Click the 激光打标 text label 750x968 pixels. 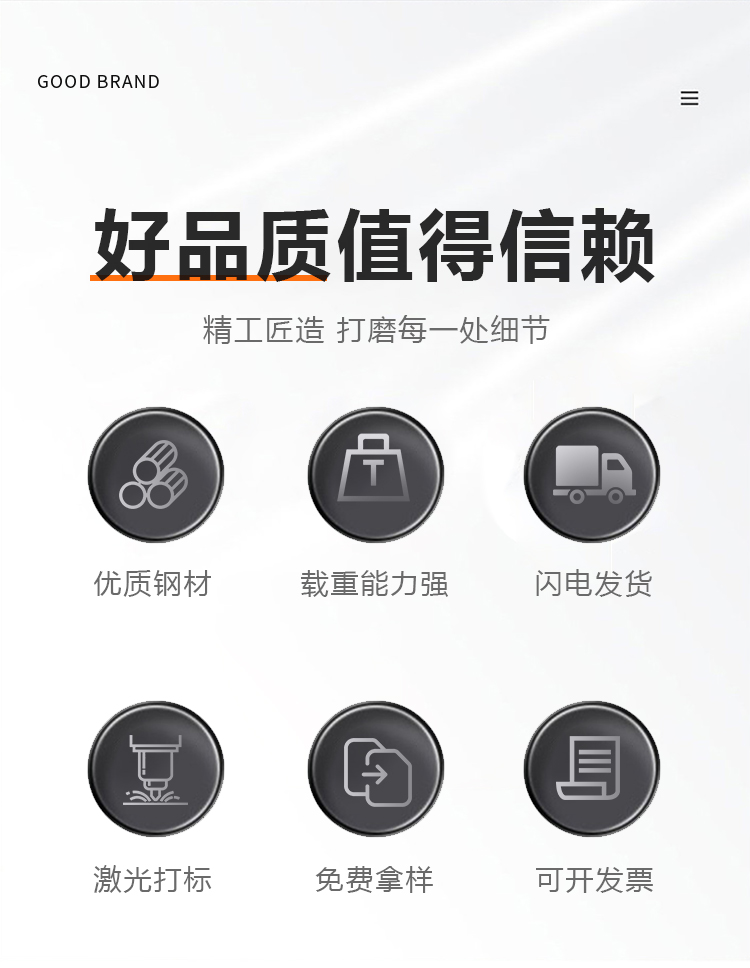pos(151,881)
